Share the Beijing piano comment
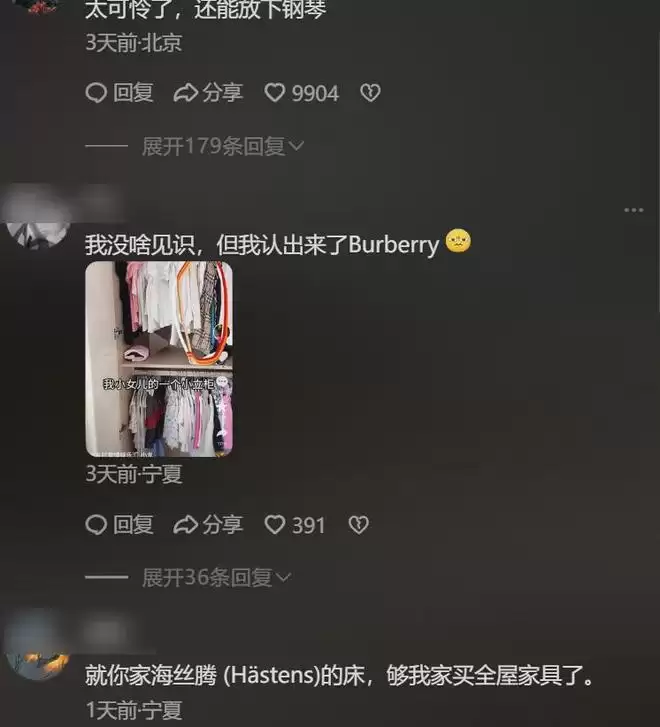 coord(208,93)
